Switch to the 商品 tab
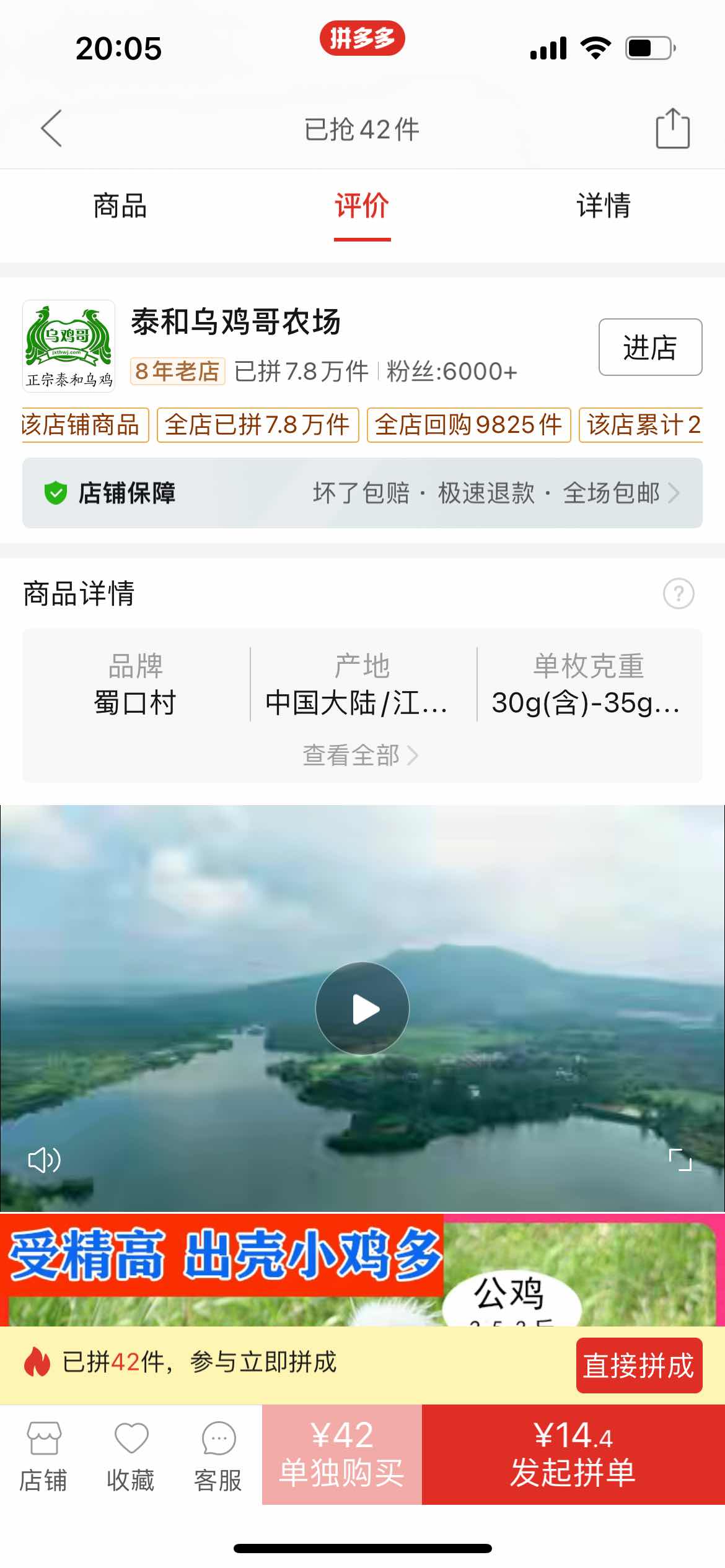The width and height of the screenshot is (725, 1568). [120, 206]
